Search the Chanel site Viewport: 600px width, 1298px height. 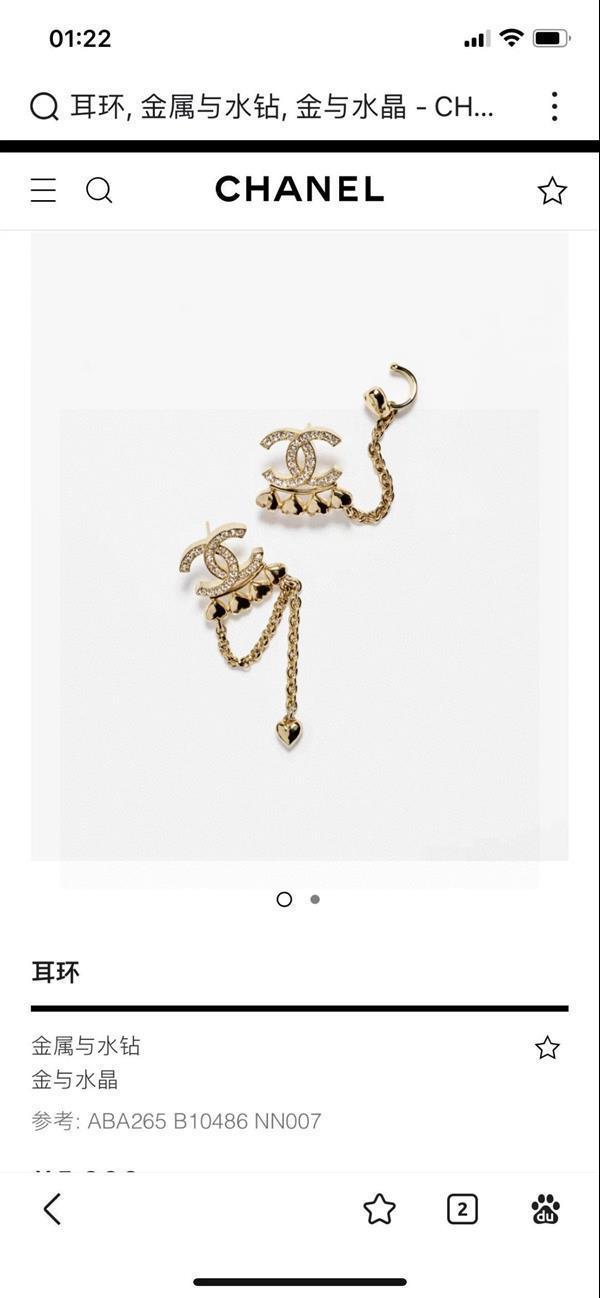click(x=99, y=190)
